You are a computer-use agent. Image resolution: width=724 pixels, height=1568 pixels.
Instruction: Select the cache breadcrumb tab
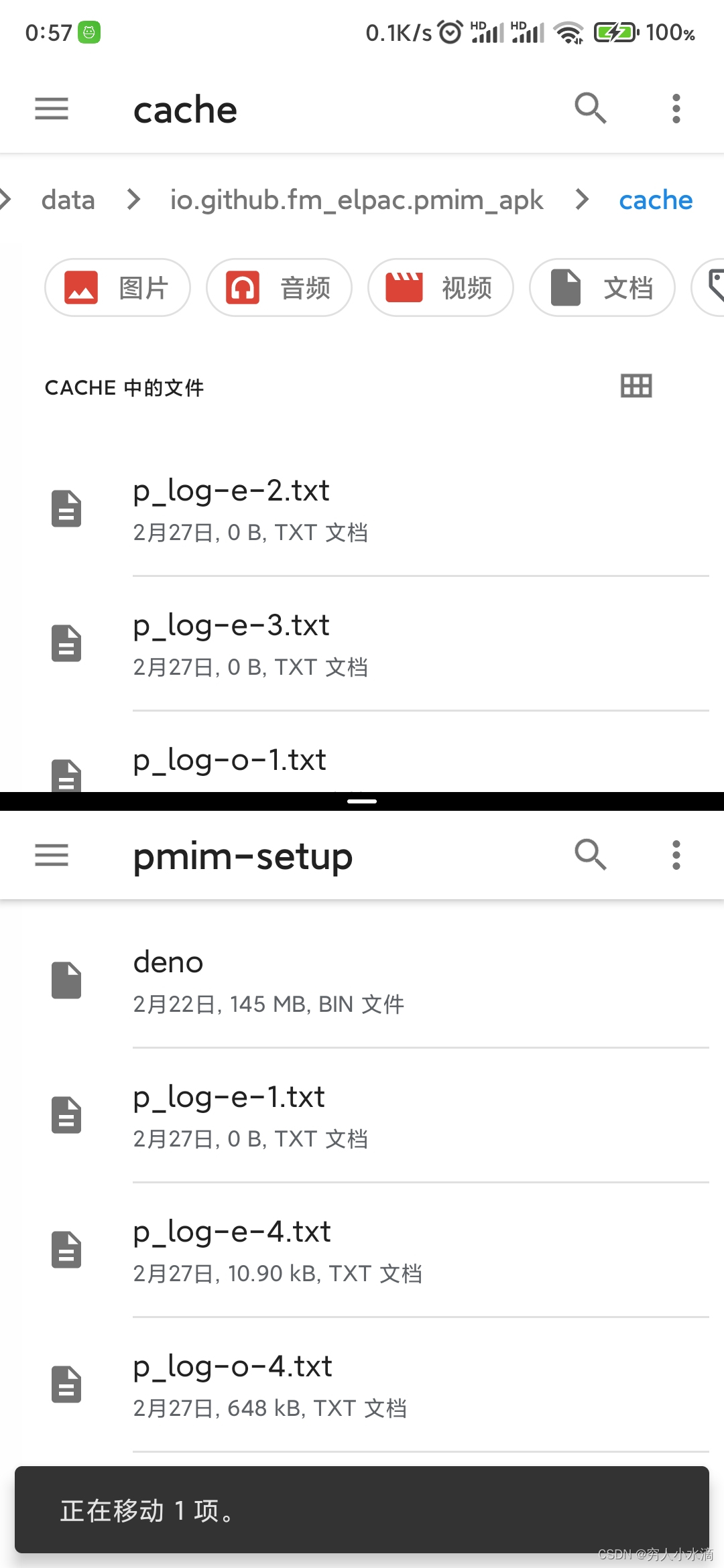655,199
